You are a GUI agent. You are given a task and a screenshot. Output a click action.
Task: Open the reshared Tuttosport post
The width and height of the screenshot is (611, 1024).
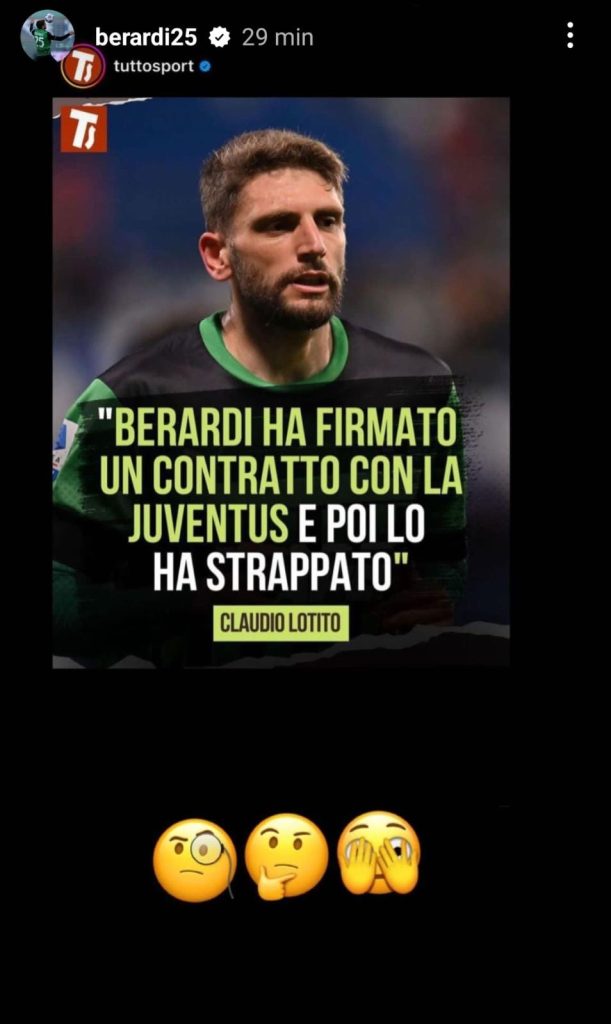click(x=281, y=382)
